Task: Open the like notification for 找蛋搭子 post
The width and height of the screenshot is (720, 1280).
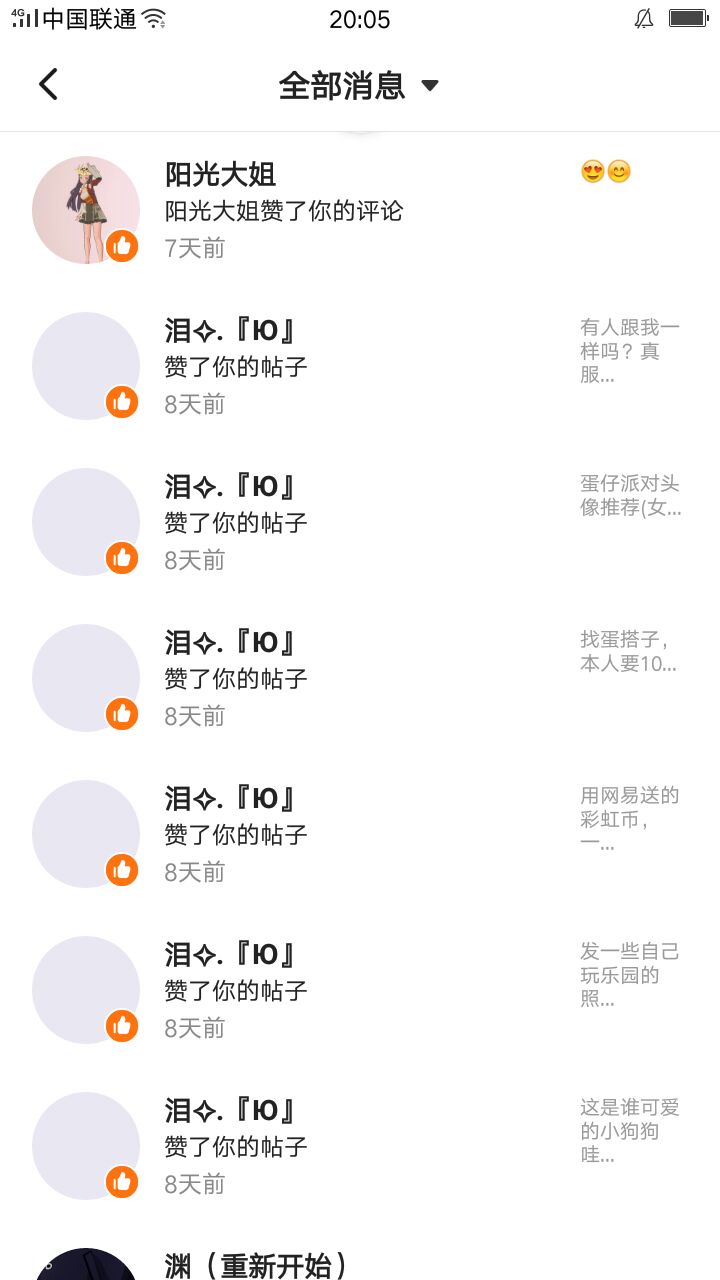Action: pos(360,679)
